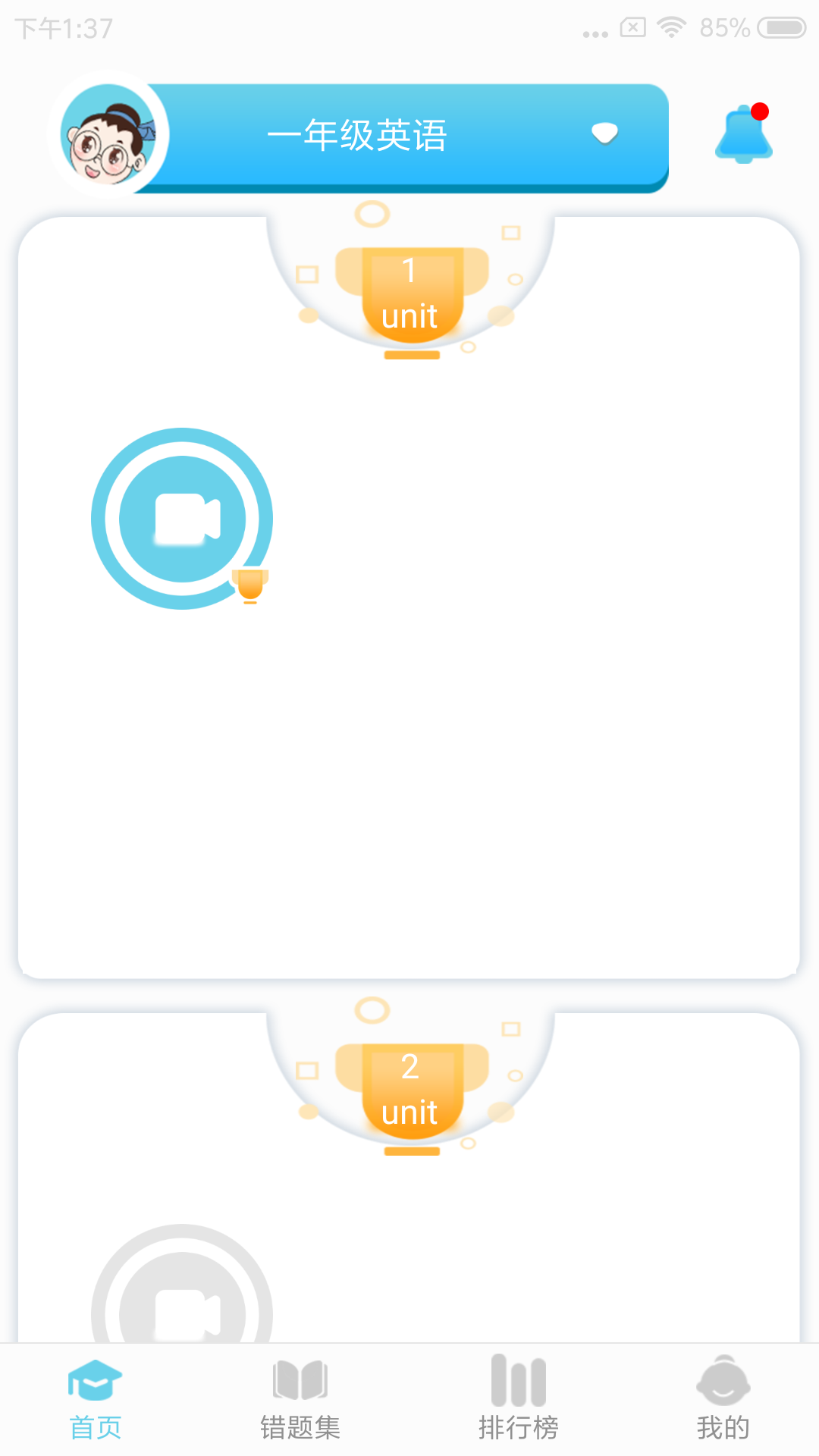Go to the 我的 tab
The width and height of the screenshot is (819, 1456).
point(723,1399)
